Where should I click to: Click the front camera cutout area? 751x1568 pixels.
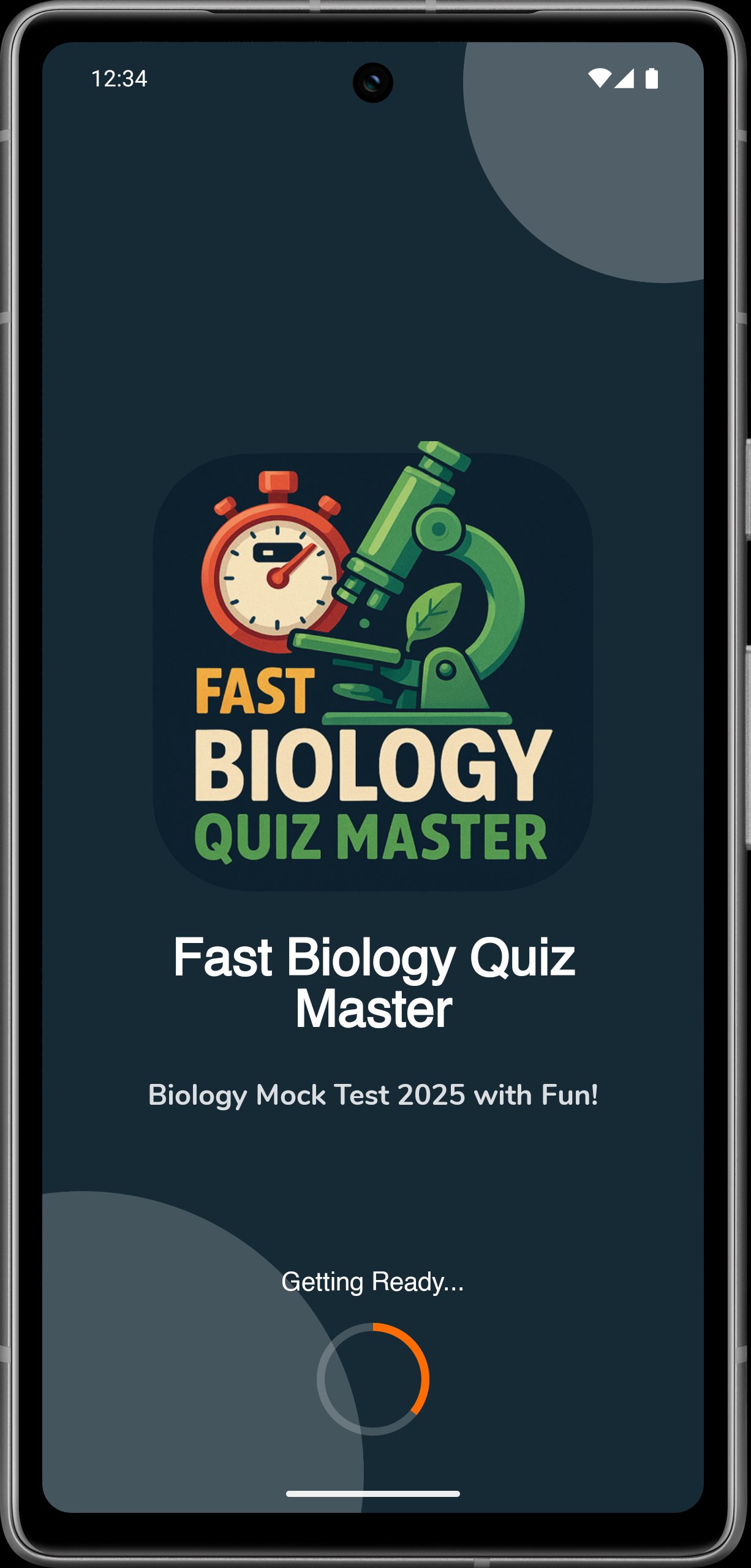[372, 81]
